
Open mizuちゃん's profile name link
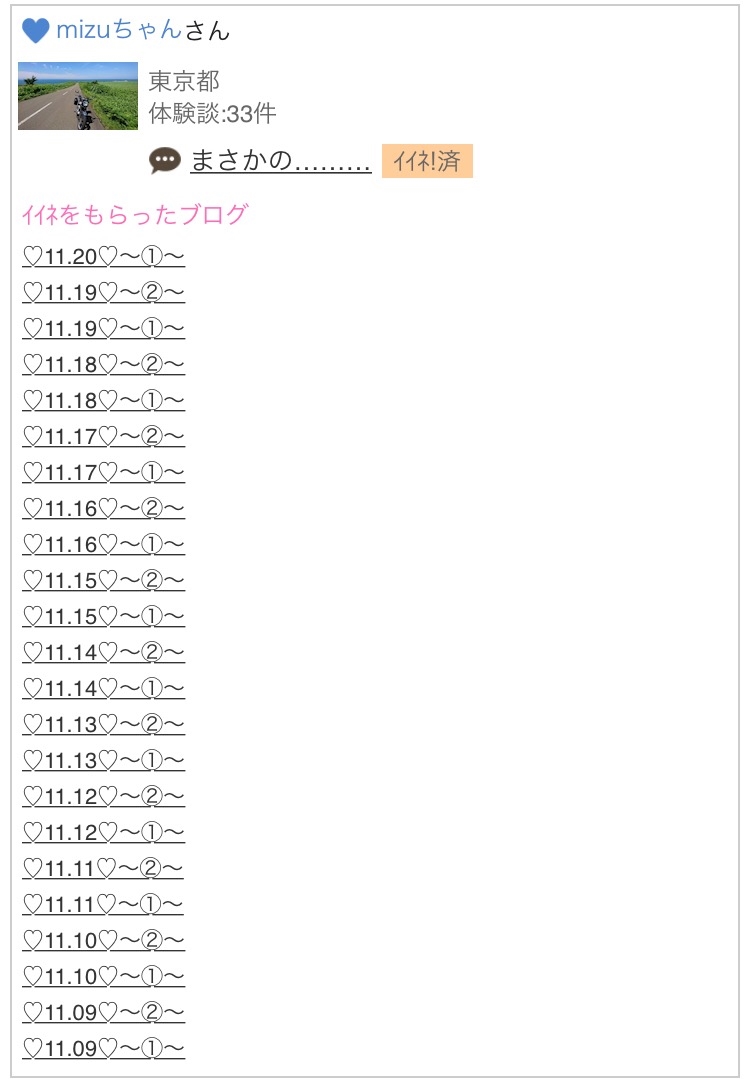click(x=118, y=30)
